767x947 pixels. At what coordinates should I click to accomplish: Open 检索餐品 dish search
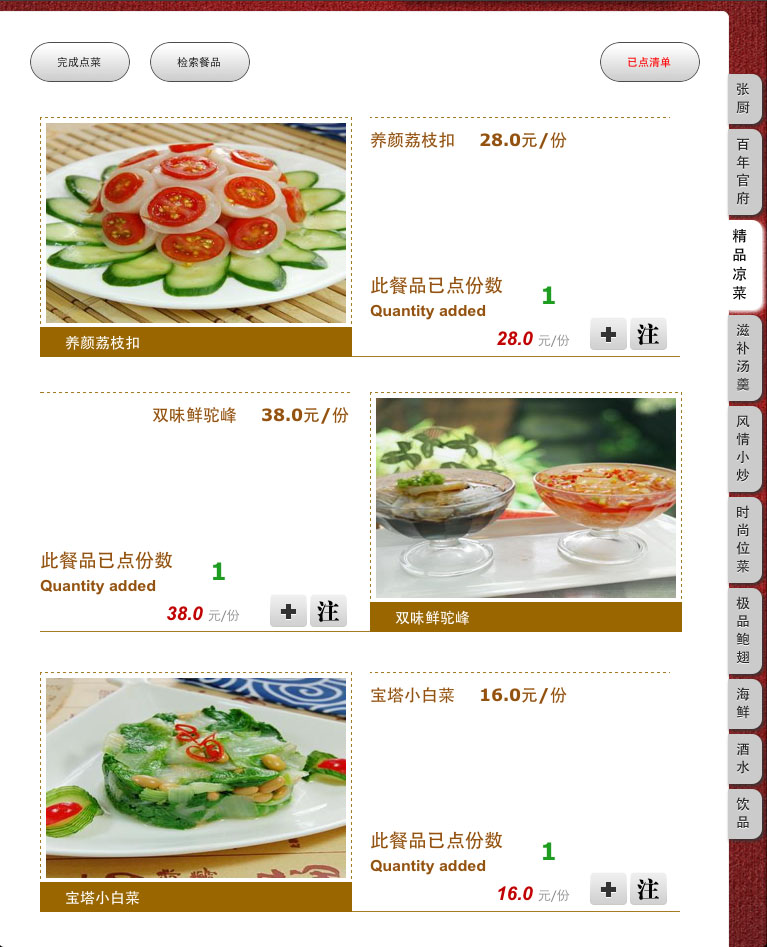pyautogui.click(x=199, y=62)
